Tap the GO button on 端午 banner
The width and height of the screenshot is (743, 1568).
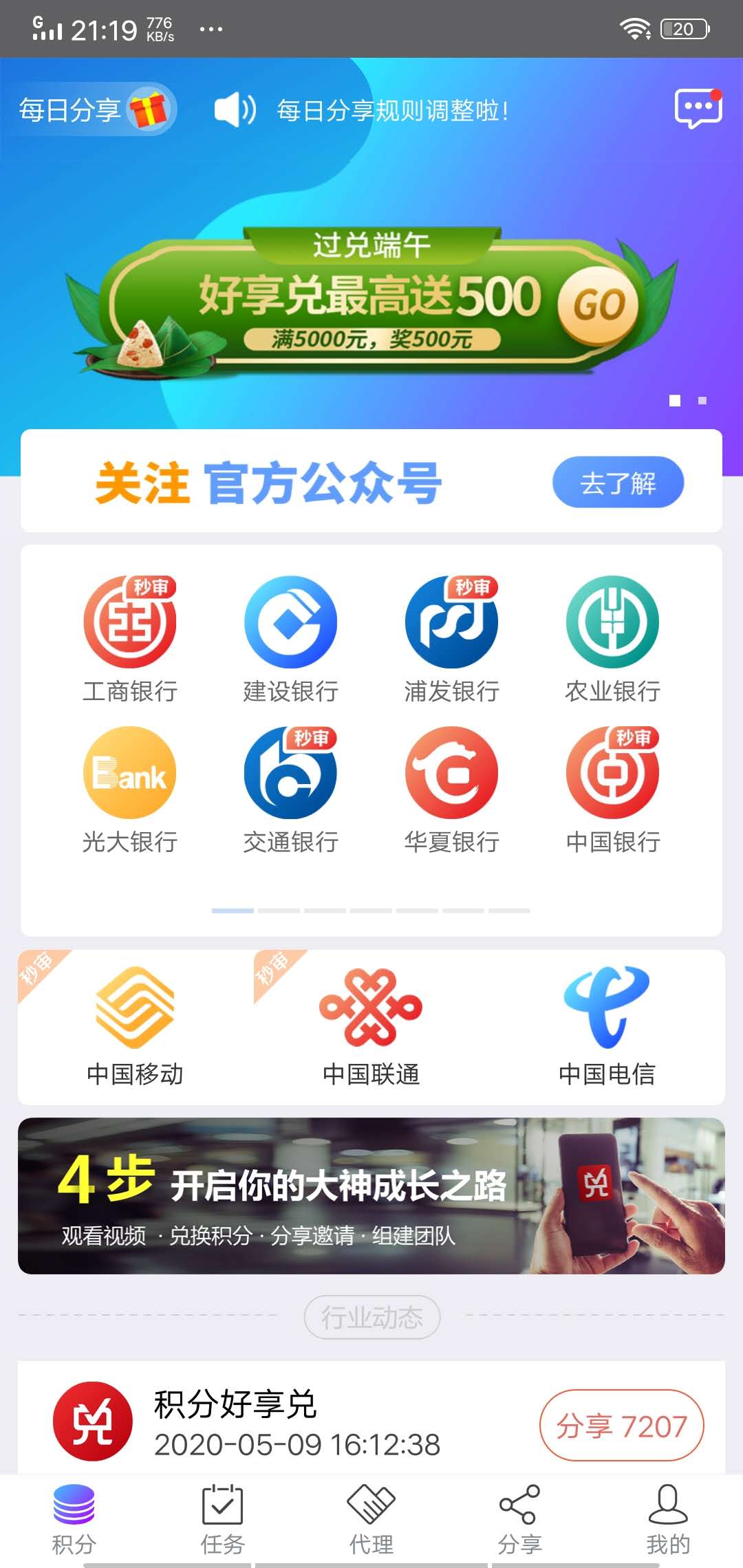coord(598,303)
